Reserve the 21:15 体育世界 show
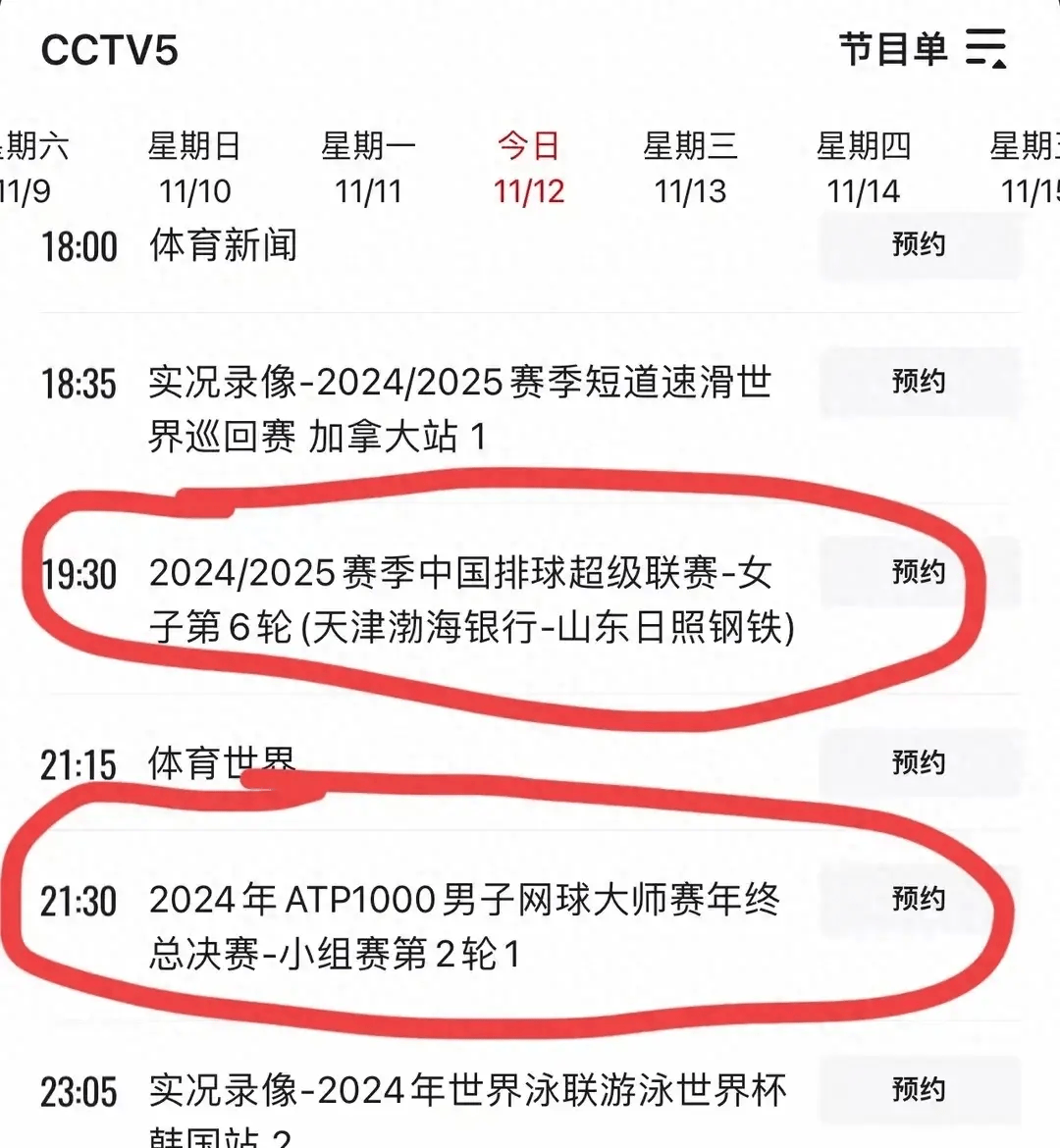The height and width of the screenshot is (1148, 1060). 919,762
